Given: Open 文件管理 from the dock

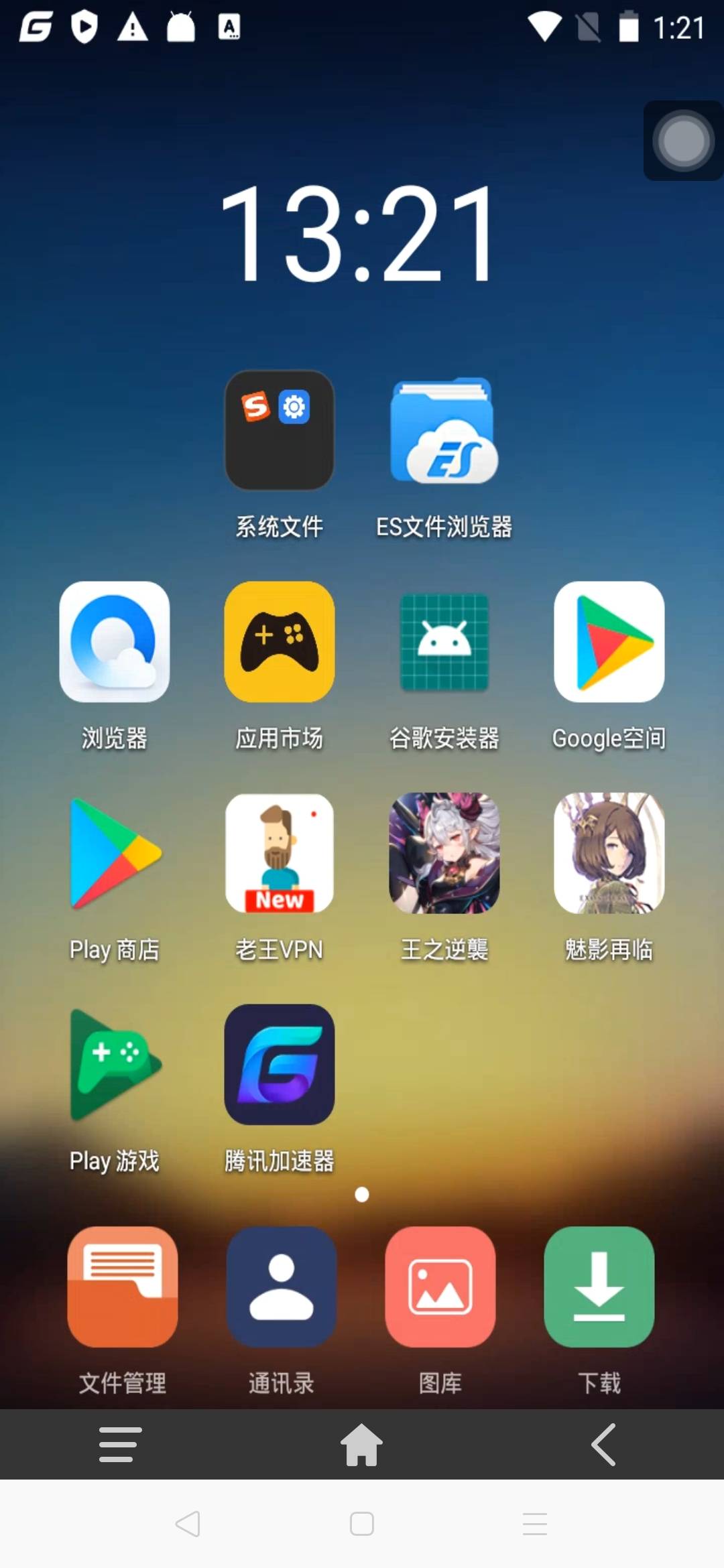Looking at the screenshot, I should pyautogui.click(x=122, y=1287).
